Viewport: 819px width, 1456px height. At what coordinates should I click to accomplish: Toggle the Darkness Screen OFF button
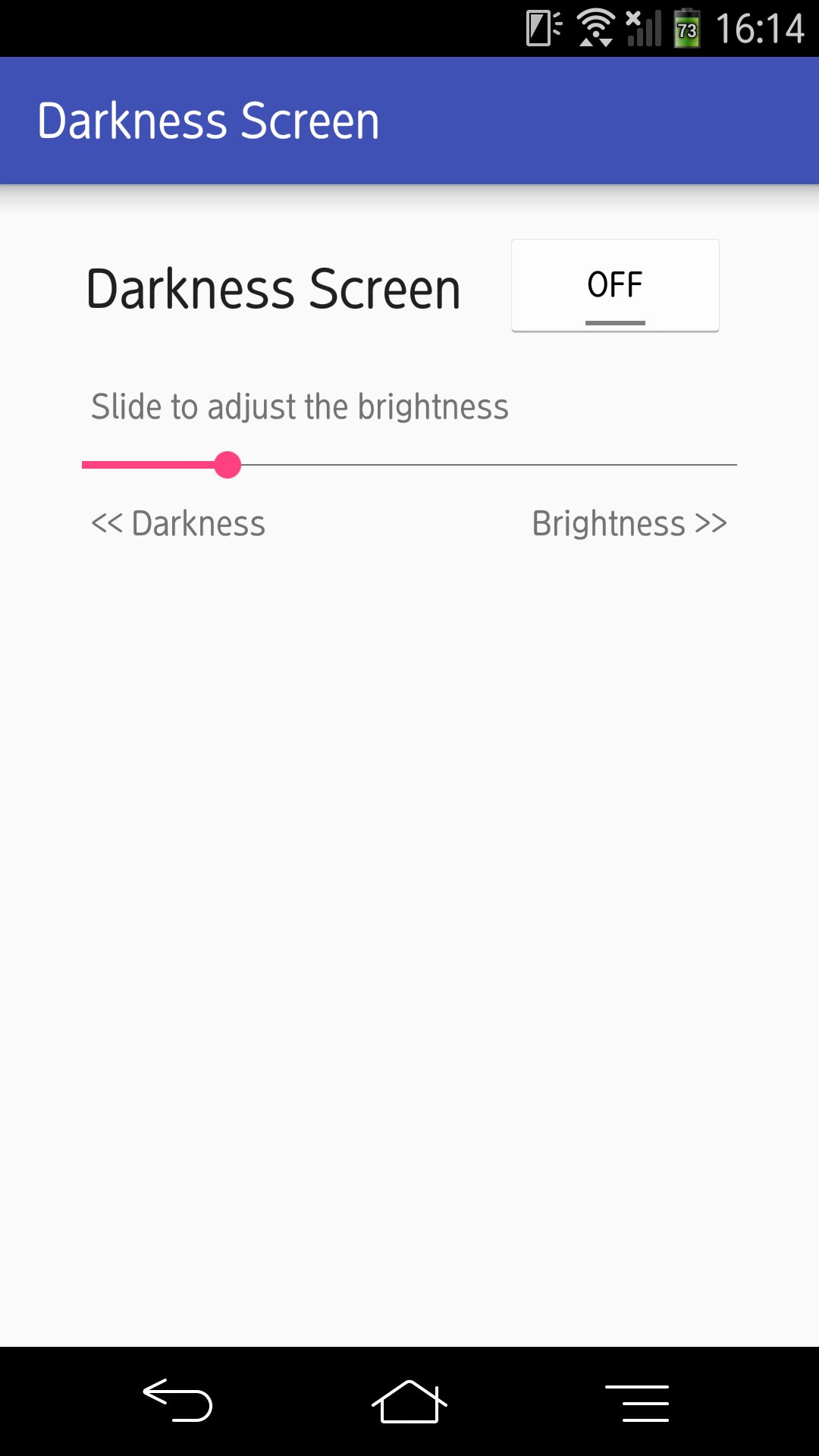(x=615, y=286)
